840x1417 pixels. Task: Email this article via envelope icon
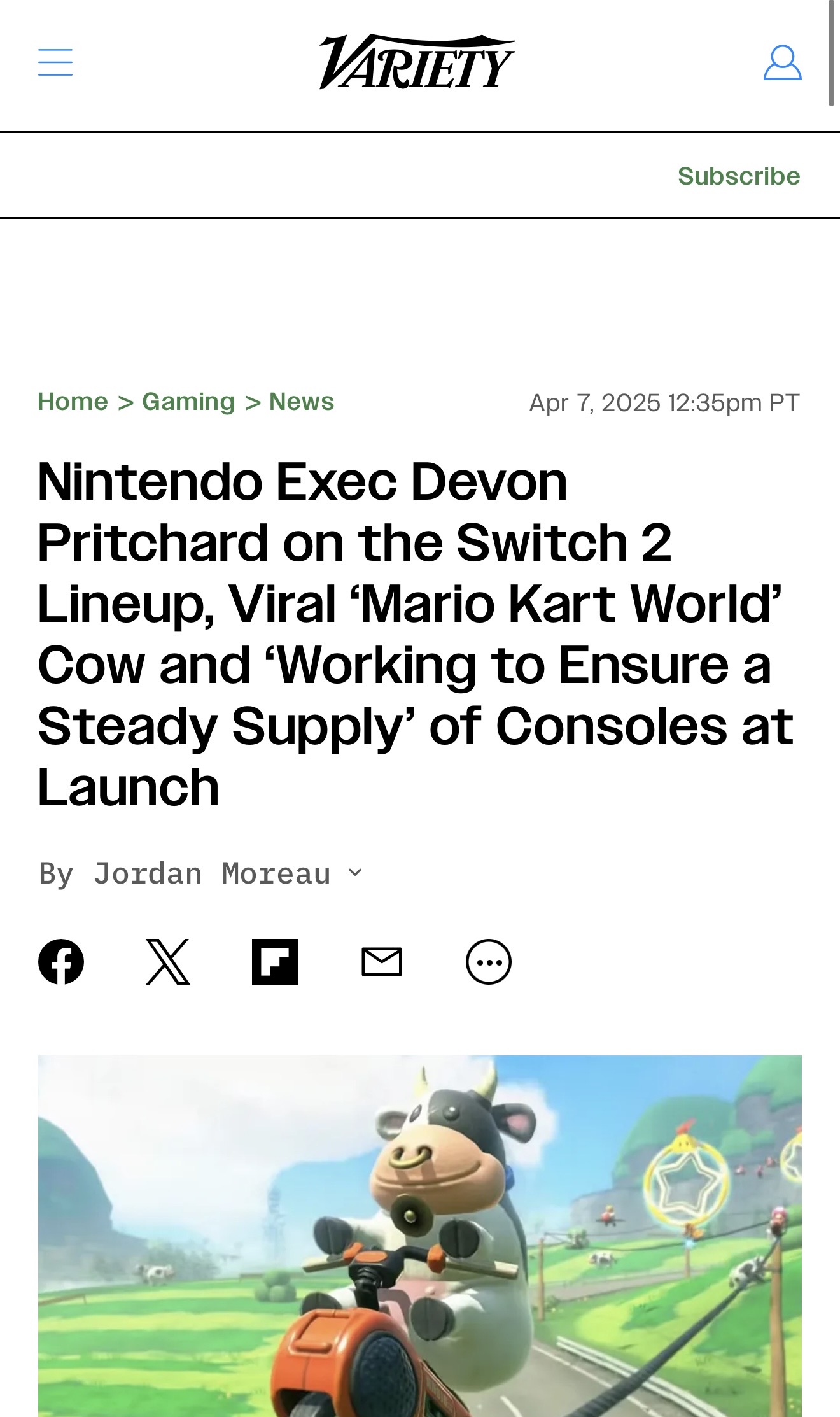[x=381, y=961]
